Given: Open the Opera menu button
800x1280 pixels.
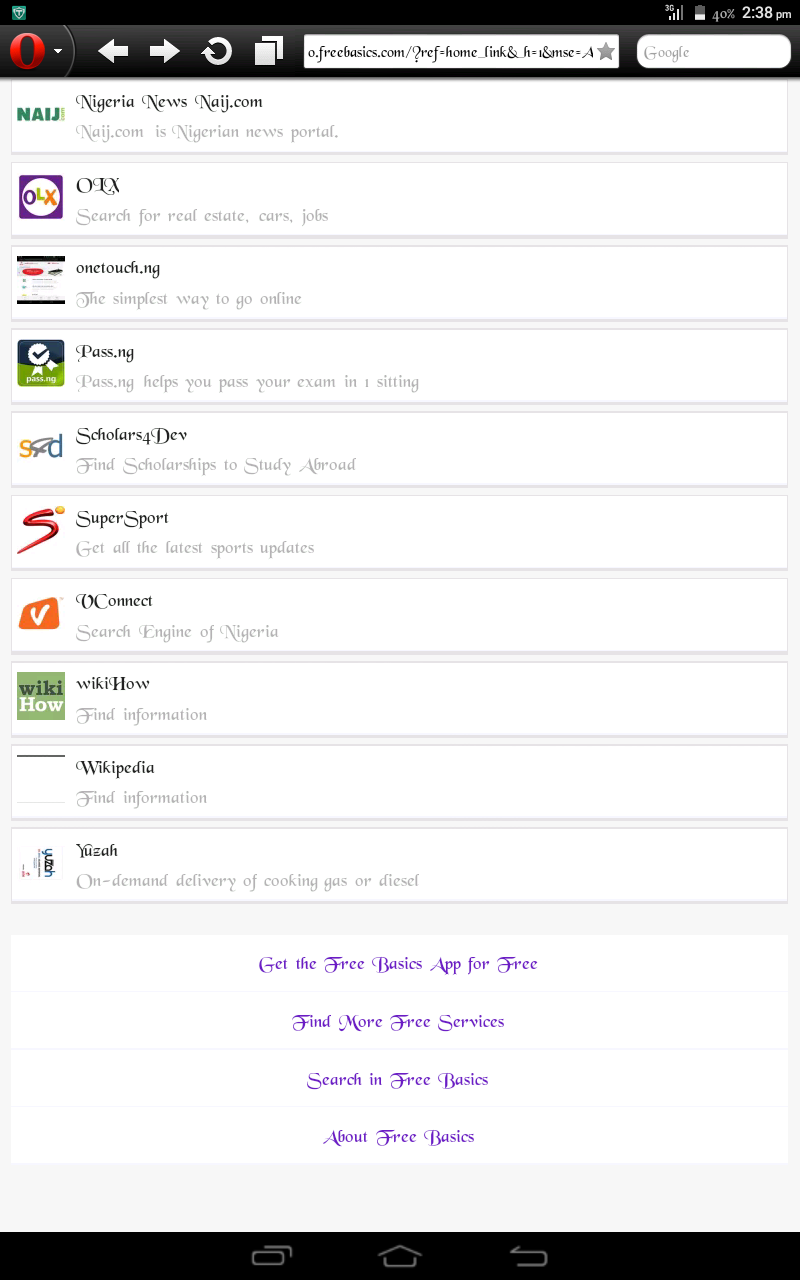Looking at the screenshot, I should 36,52.
